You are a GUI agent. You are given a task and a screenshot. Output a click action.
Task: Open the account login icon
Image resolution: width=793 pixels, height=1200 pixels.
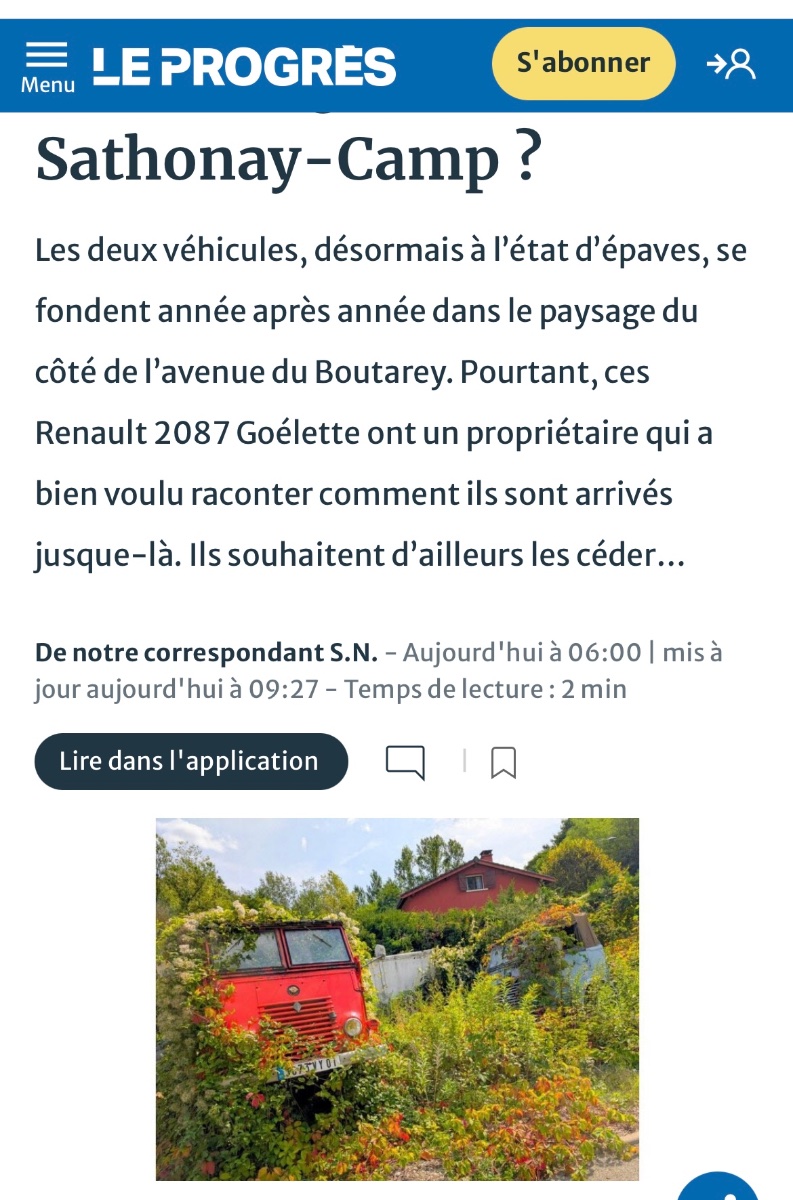(x=731, y=64)
